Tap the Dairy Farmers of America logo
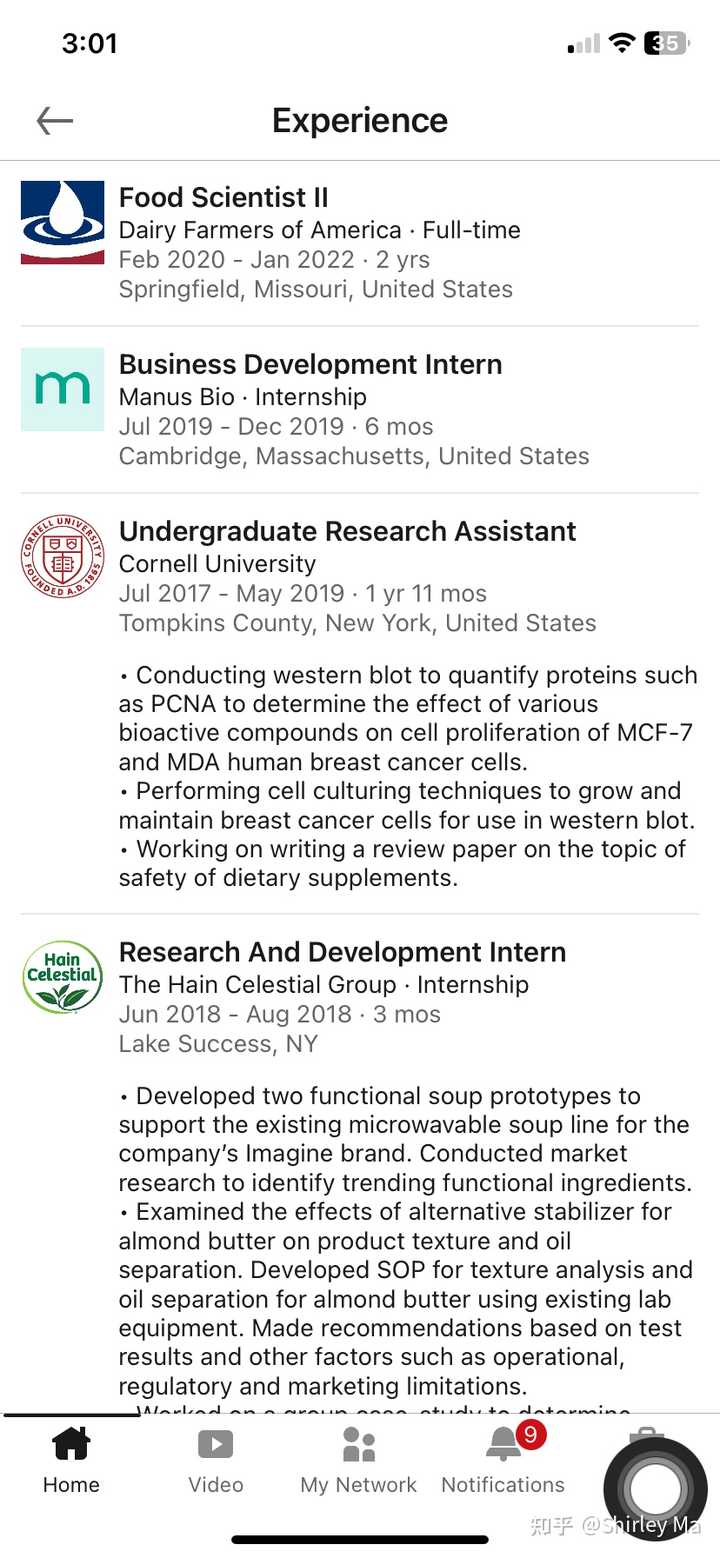Screen dimensions: 720x1558 coord(62,222)
